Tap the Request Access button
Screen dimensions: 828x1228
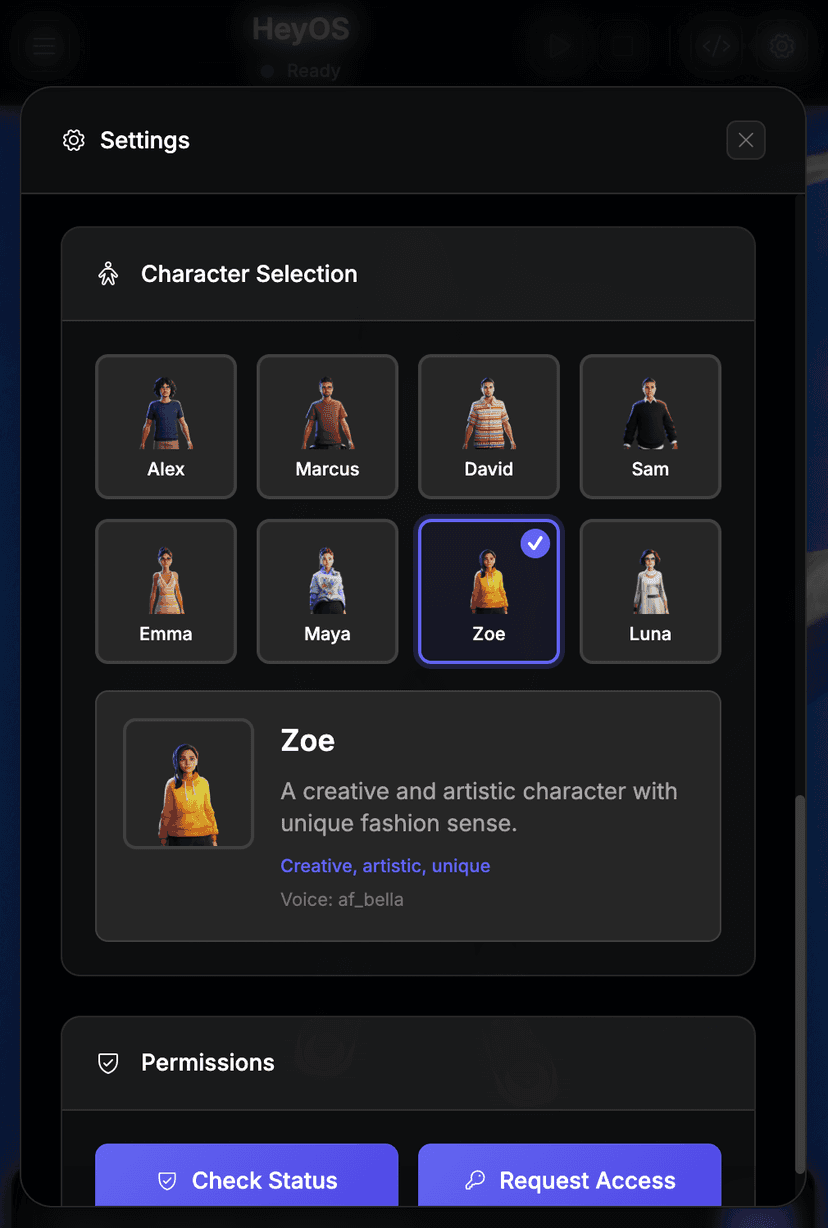[569, 1178]
